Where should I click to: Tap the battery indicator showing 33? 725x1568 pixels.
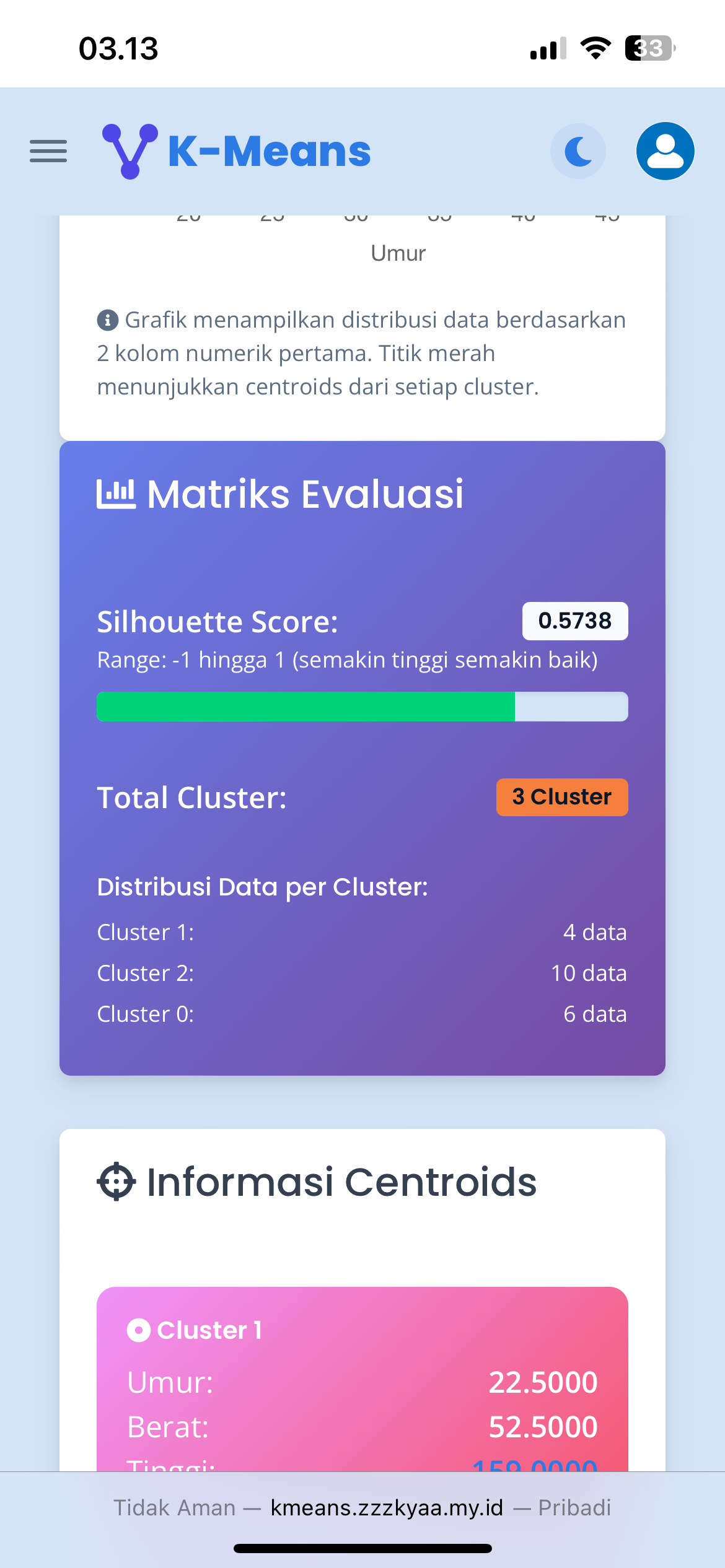point(648,47)
